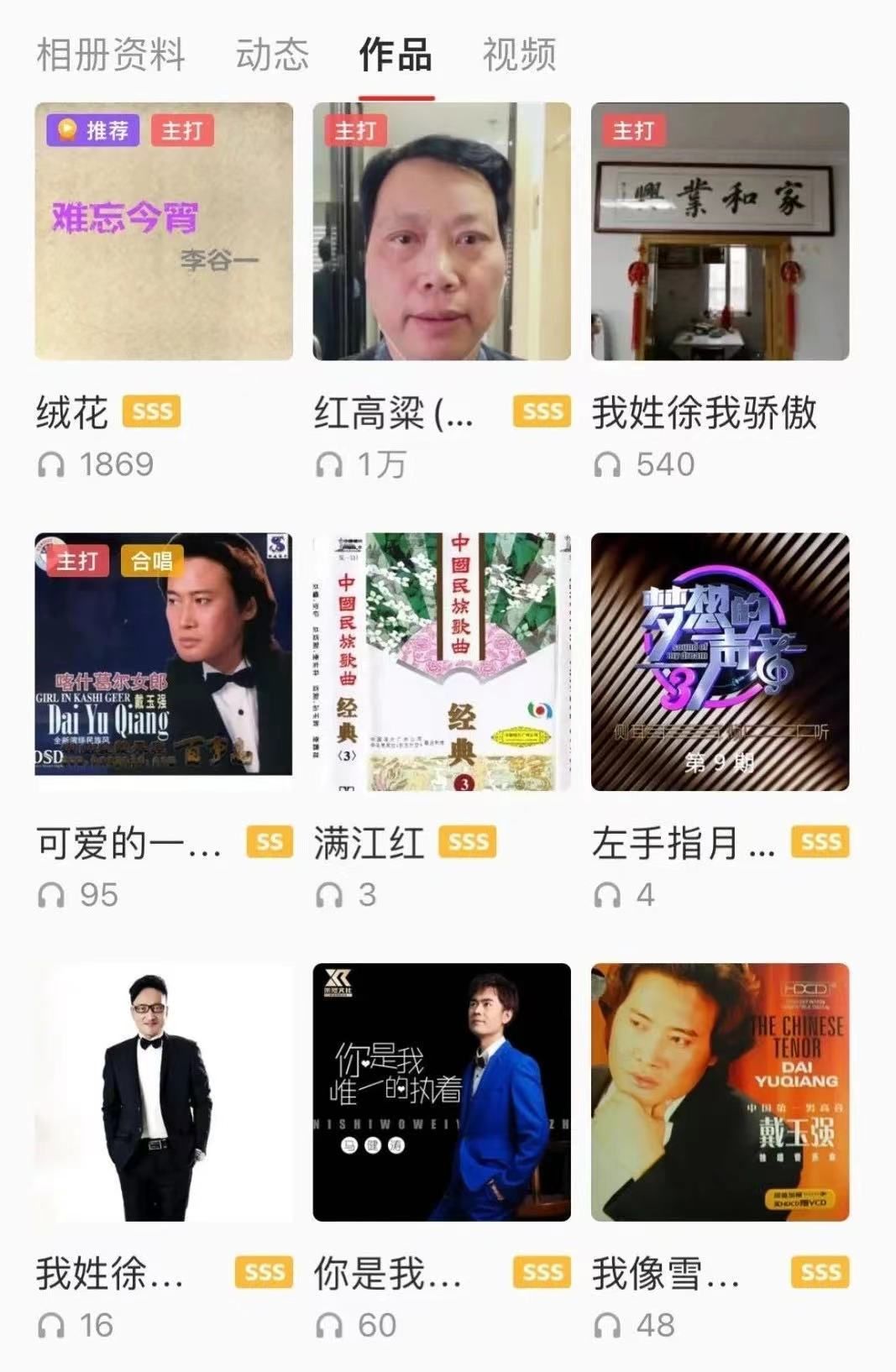This screenshot has height=1372, width=896.
Task: Open the 你是我… recording
Action: pyautogui.click(x=442, y=1092)
